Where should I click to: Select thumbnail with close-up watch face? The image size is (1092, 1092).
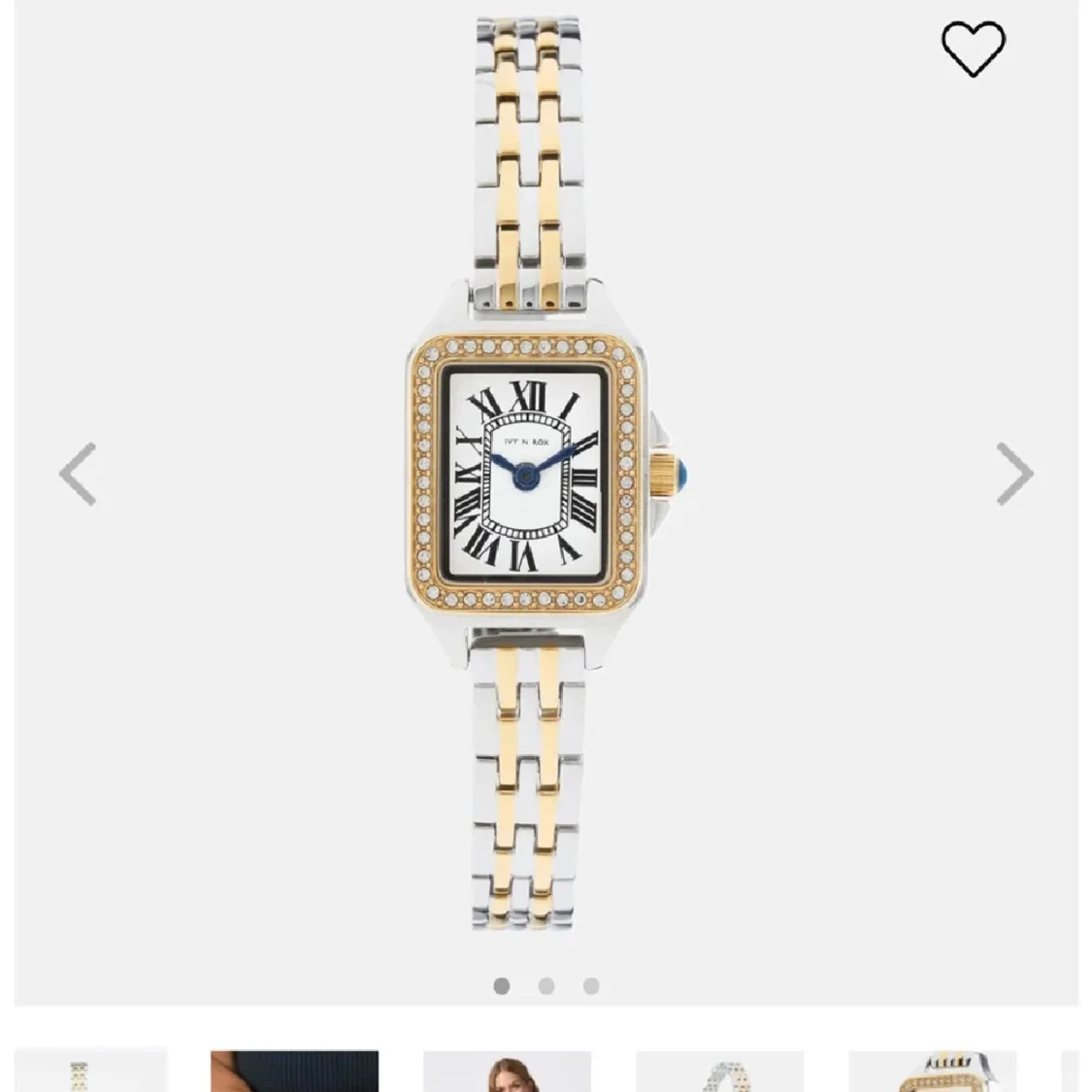(932, 1071)
